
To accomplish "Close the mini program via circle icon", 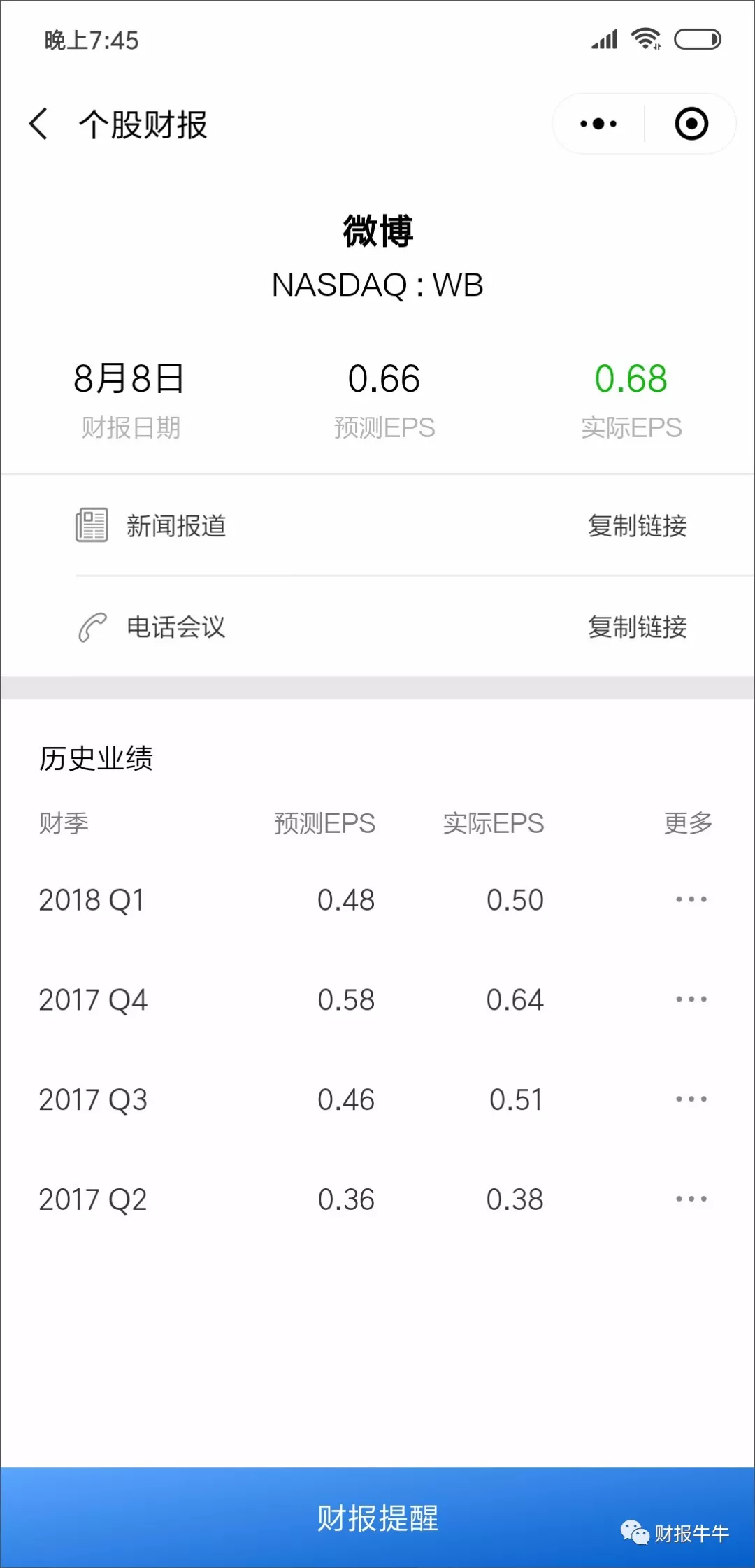I will (691, 124).
